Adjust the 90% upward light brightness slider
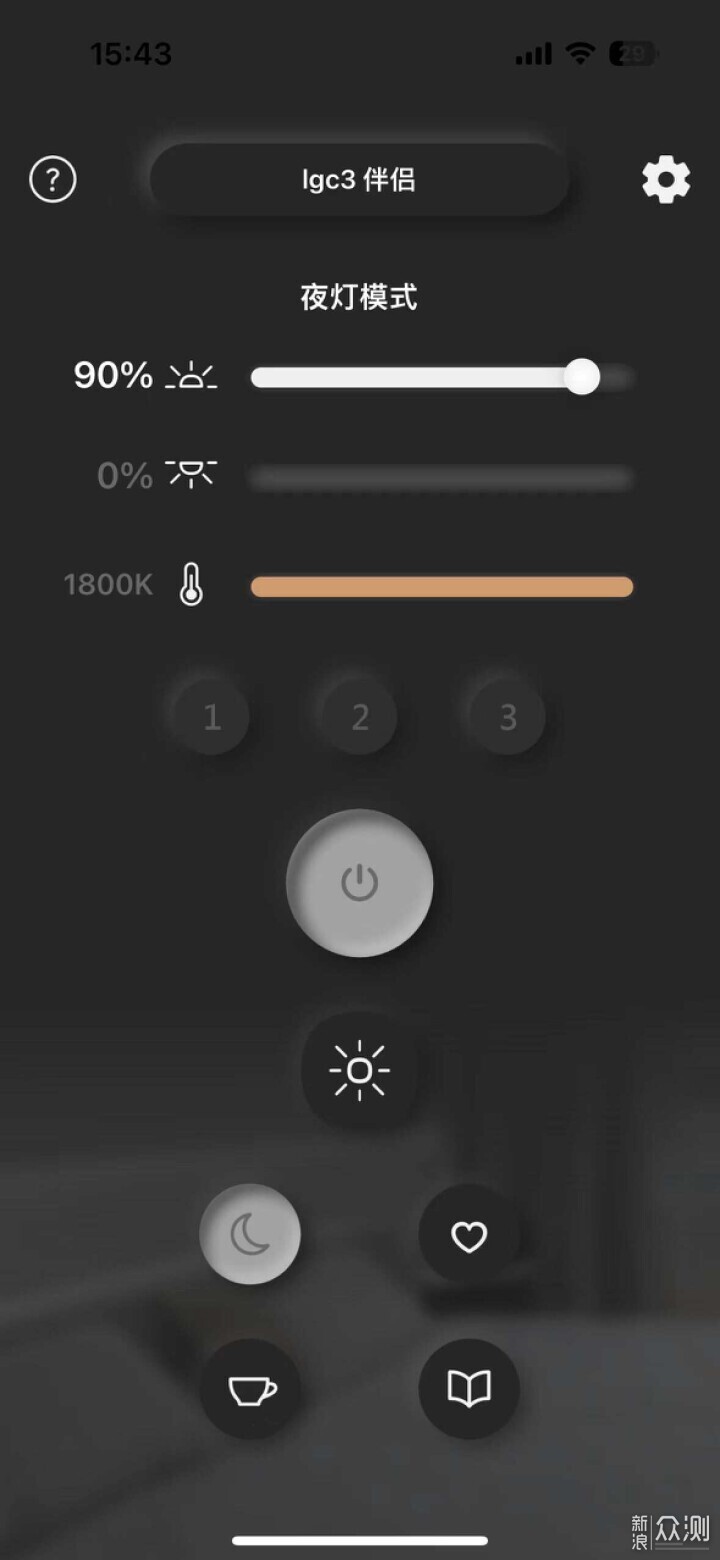720x1560 pixels. click(x=581, y=377)
